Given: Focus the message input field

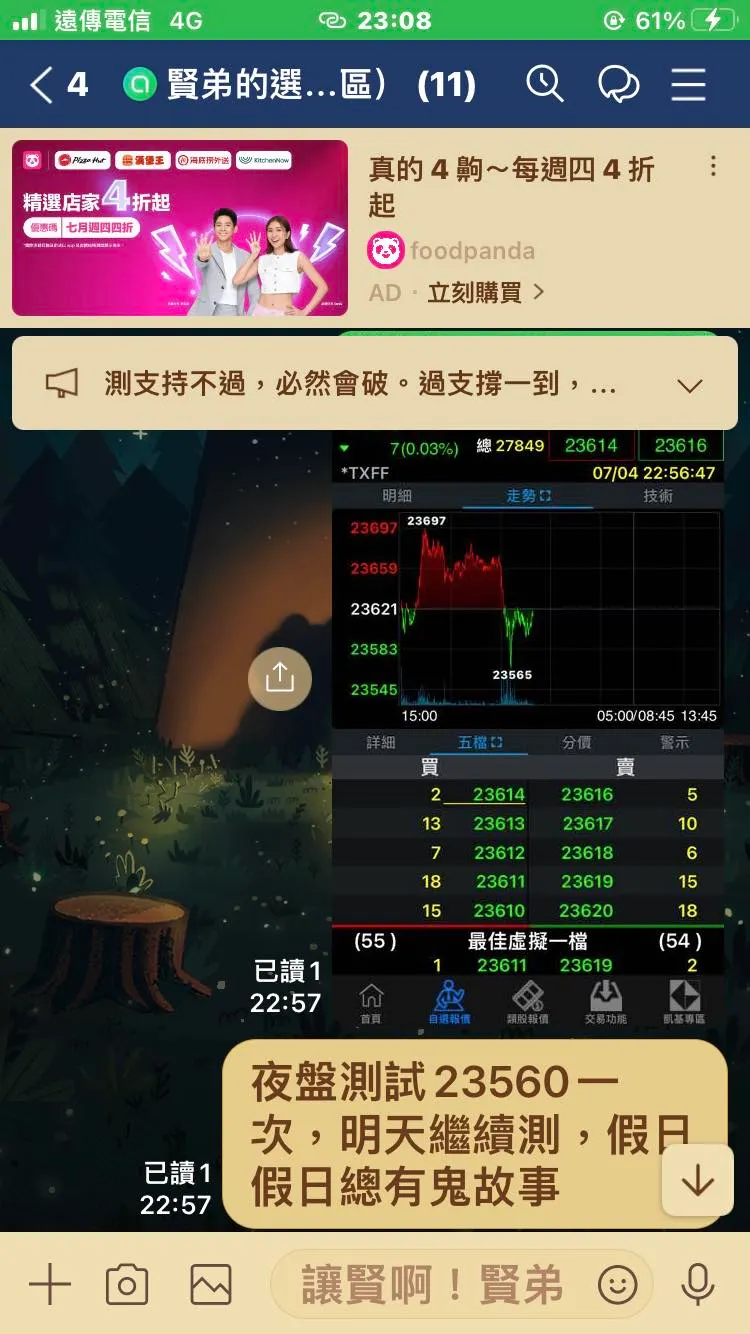Looking at the screenshot, I should click(430, 1284).
